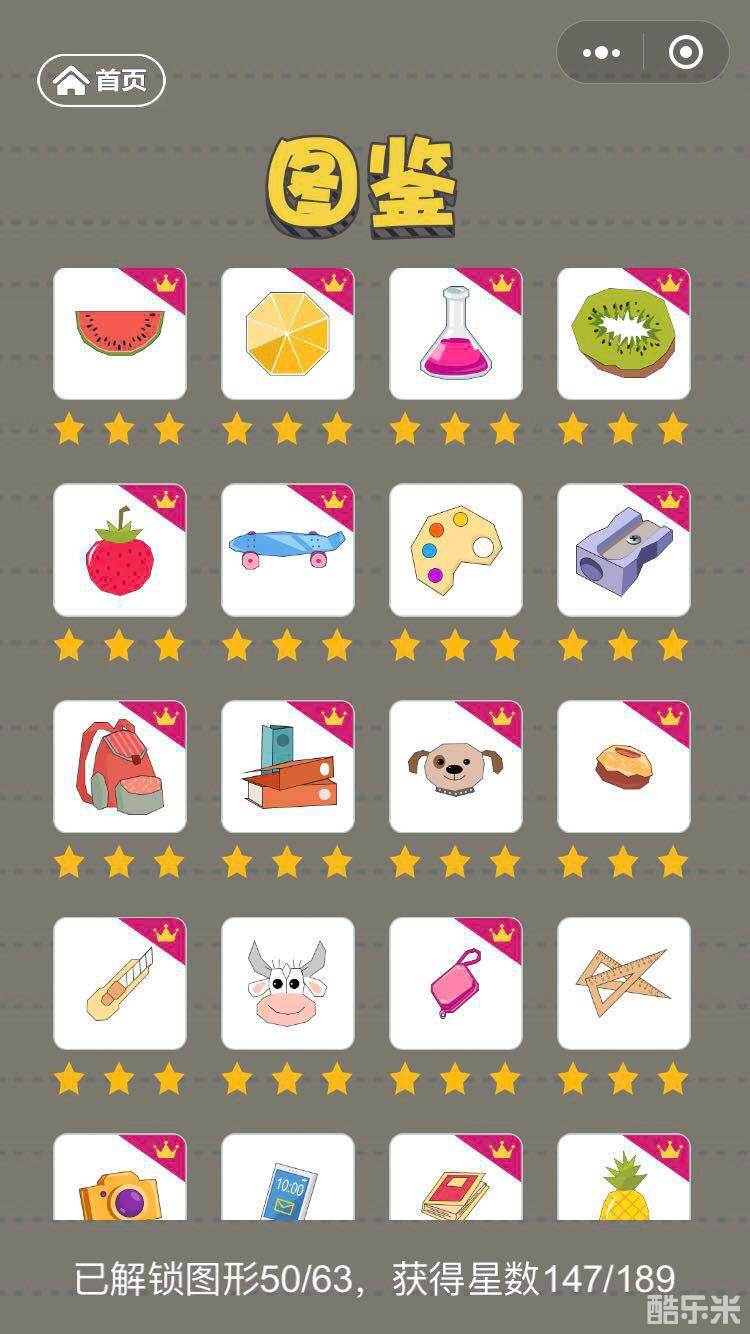Viewport: 750px width, 1334px height.
Task: View the pencil sharpener figure
Action: 624,550
